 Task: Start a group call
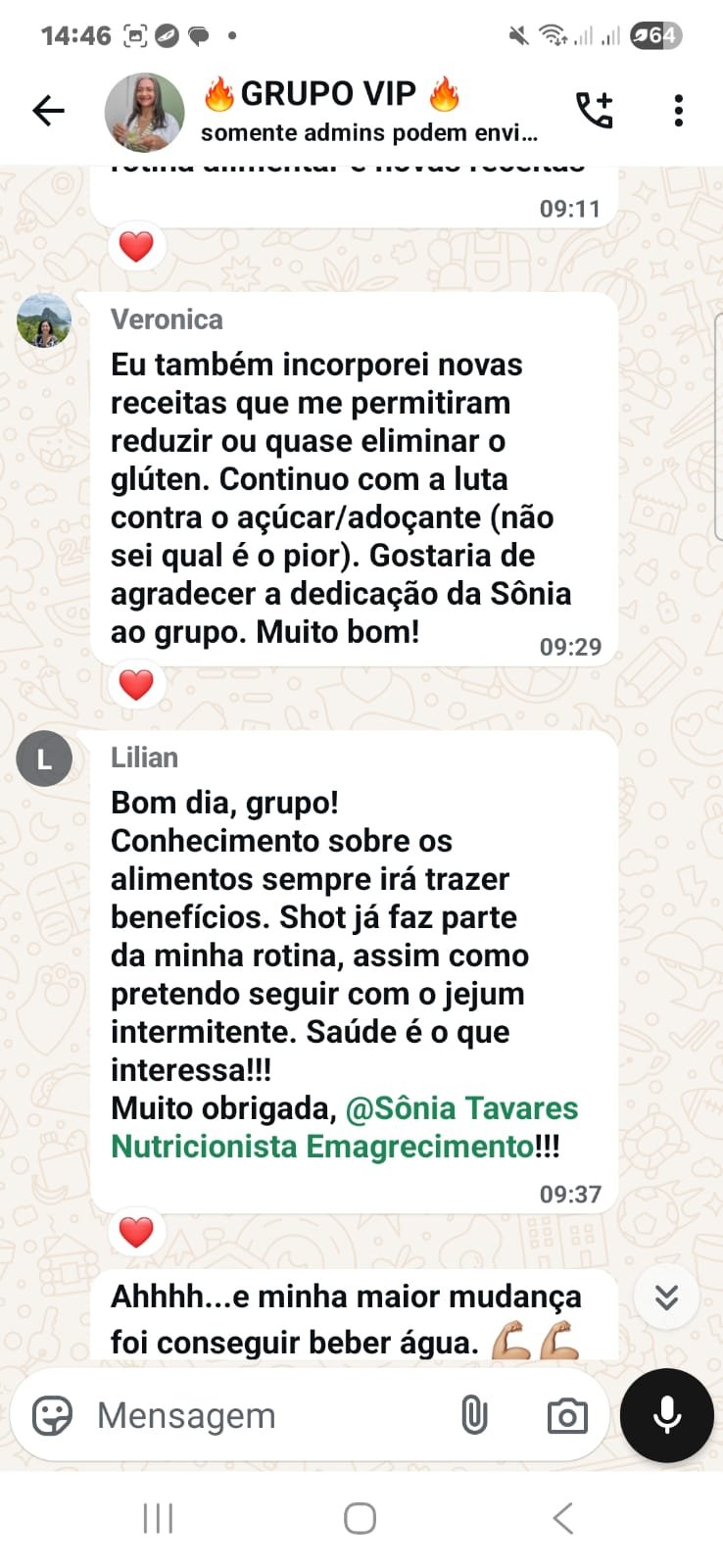[594, 111]
